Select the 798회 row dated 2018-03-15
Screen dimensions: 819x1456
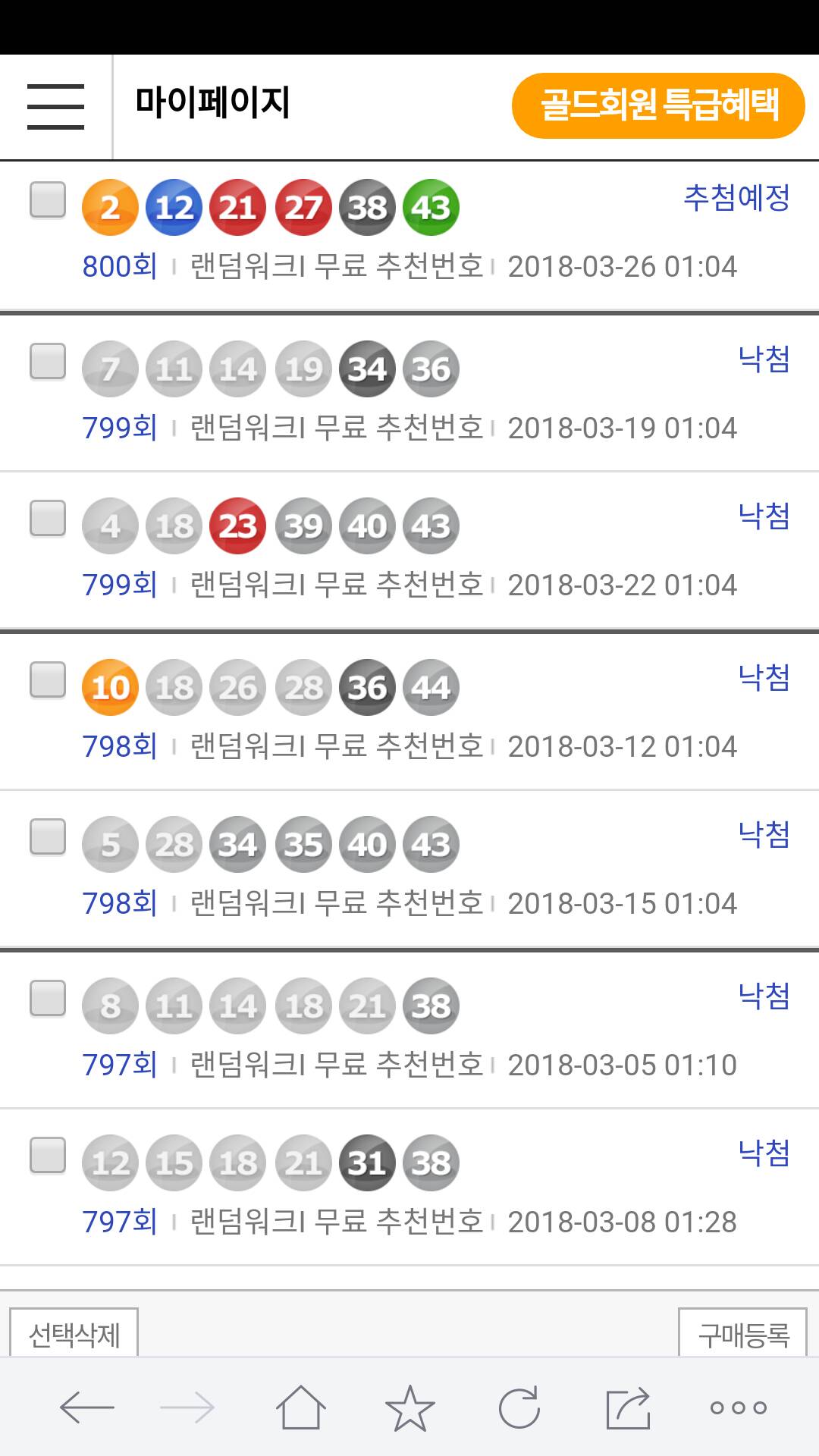48,837
